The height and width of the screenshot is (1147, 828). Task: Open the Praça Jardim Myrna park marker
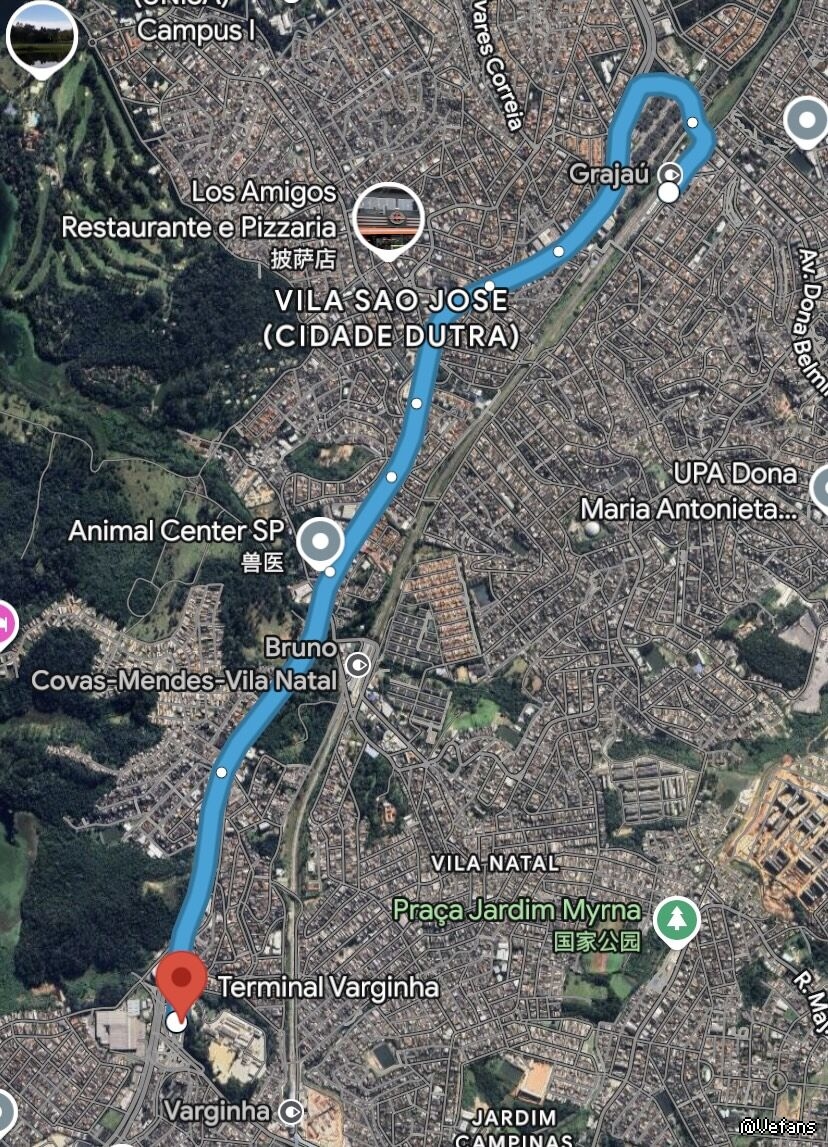pos(677,920)
